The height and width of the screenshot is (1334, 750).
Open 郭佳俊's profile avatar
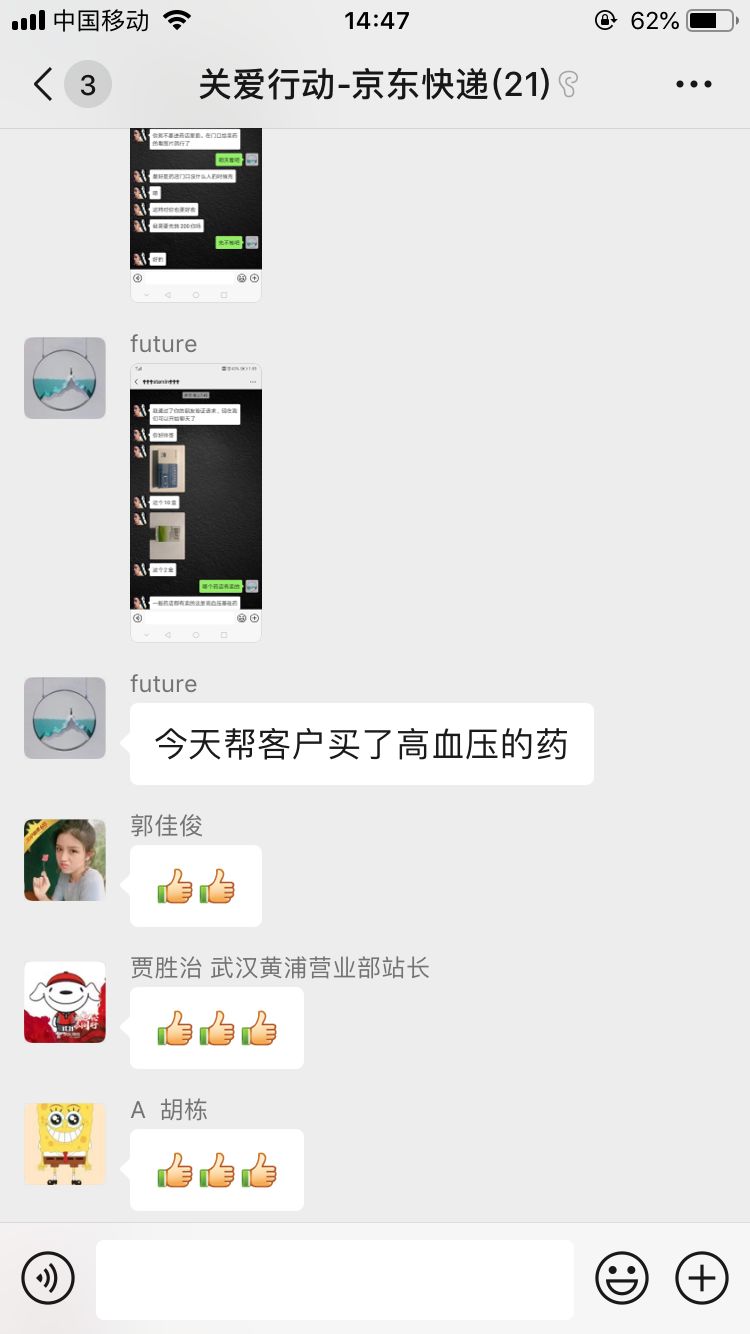click(x=65, y=860)
